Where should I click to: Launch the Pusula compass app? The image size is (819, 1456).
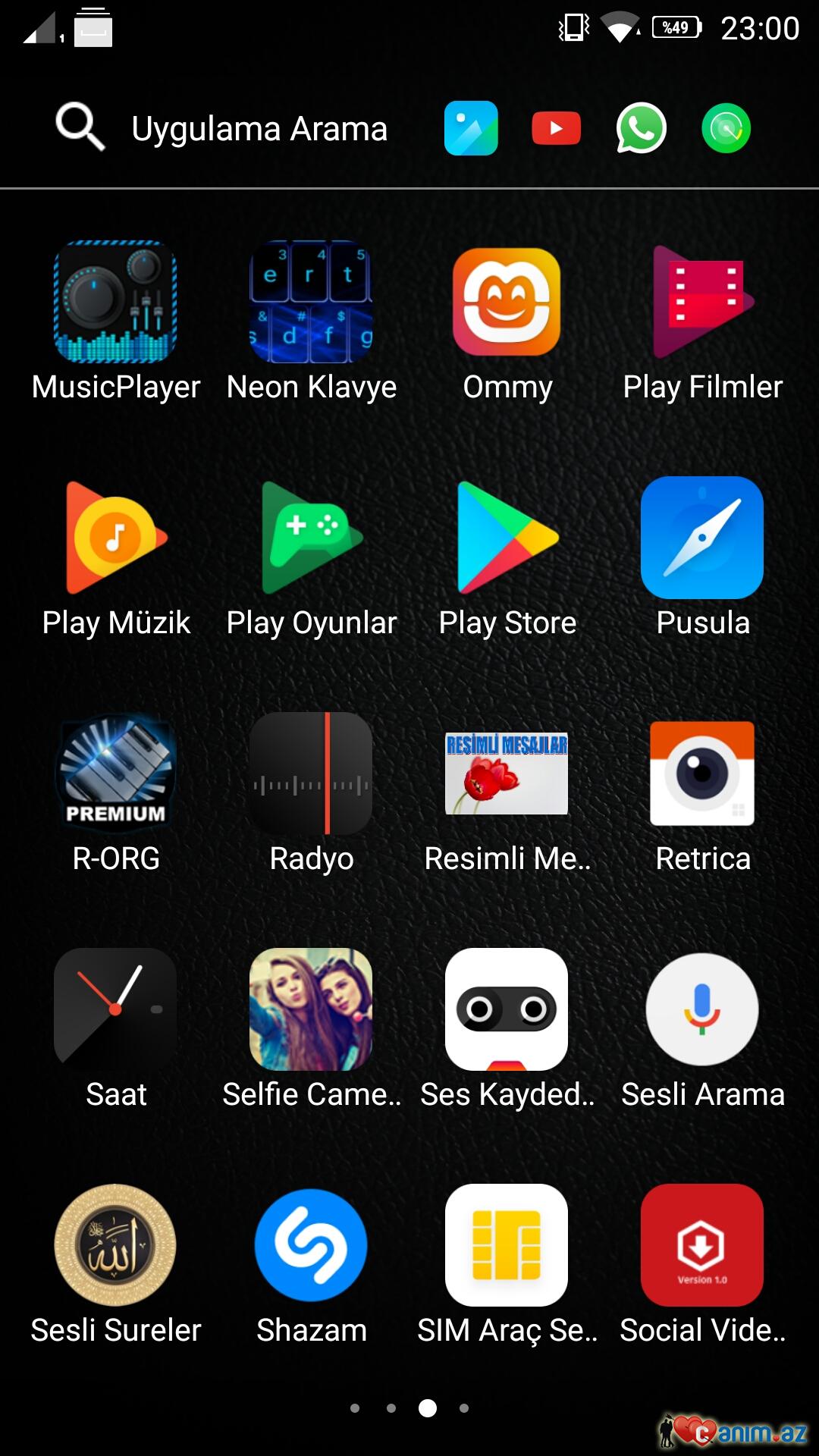pyautogui.click(x=702, y=538)
